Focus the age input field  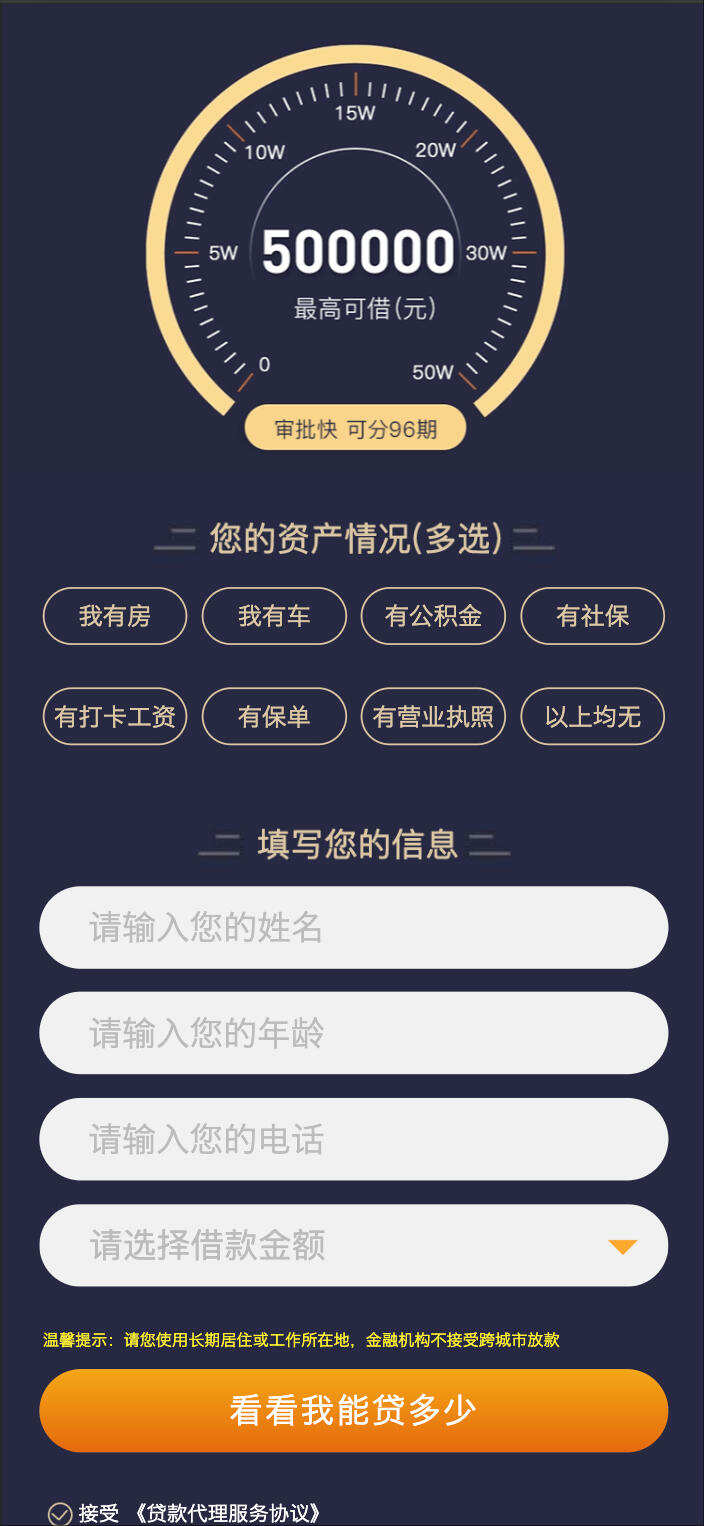pos(353,1033)
